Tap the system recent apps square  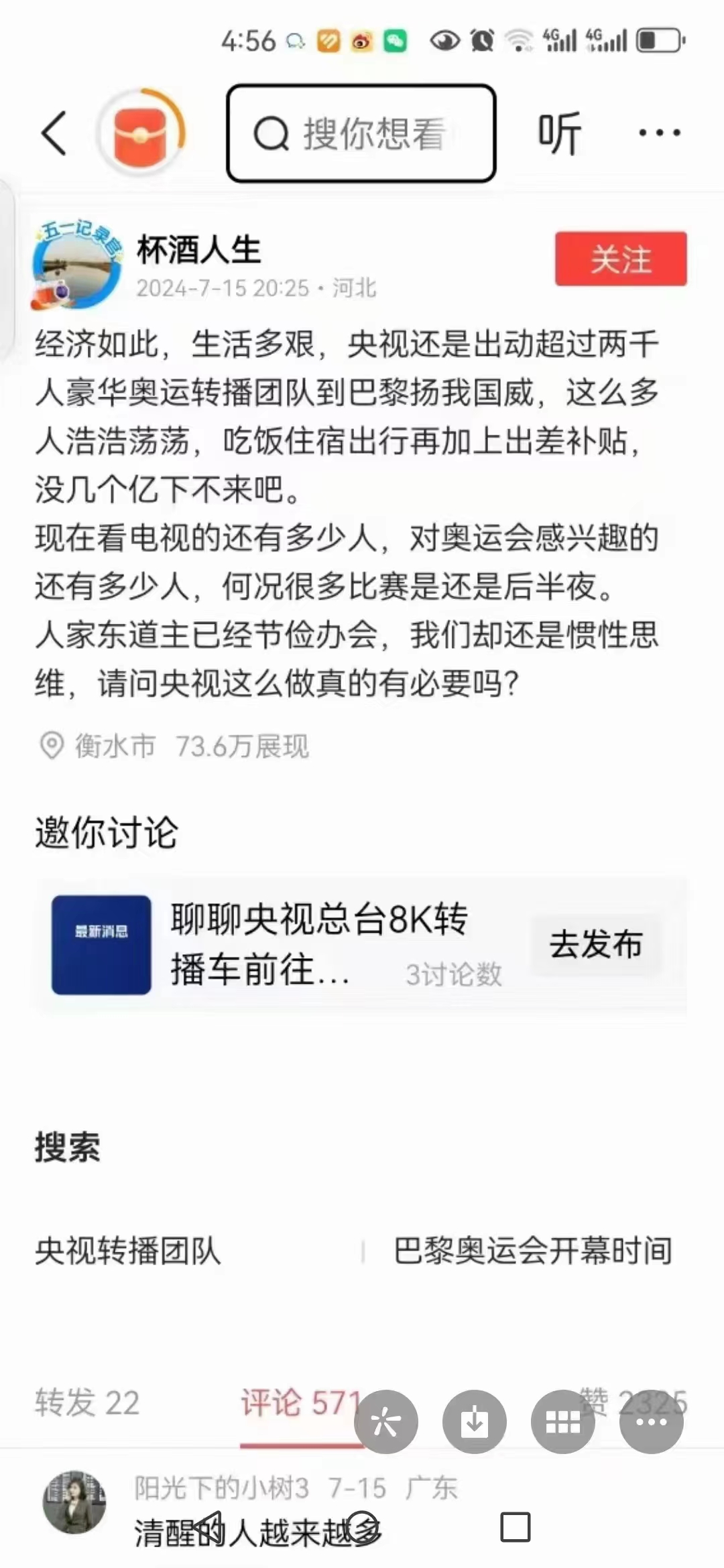point(516,1527)
